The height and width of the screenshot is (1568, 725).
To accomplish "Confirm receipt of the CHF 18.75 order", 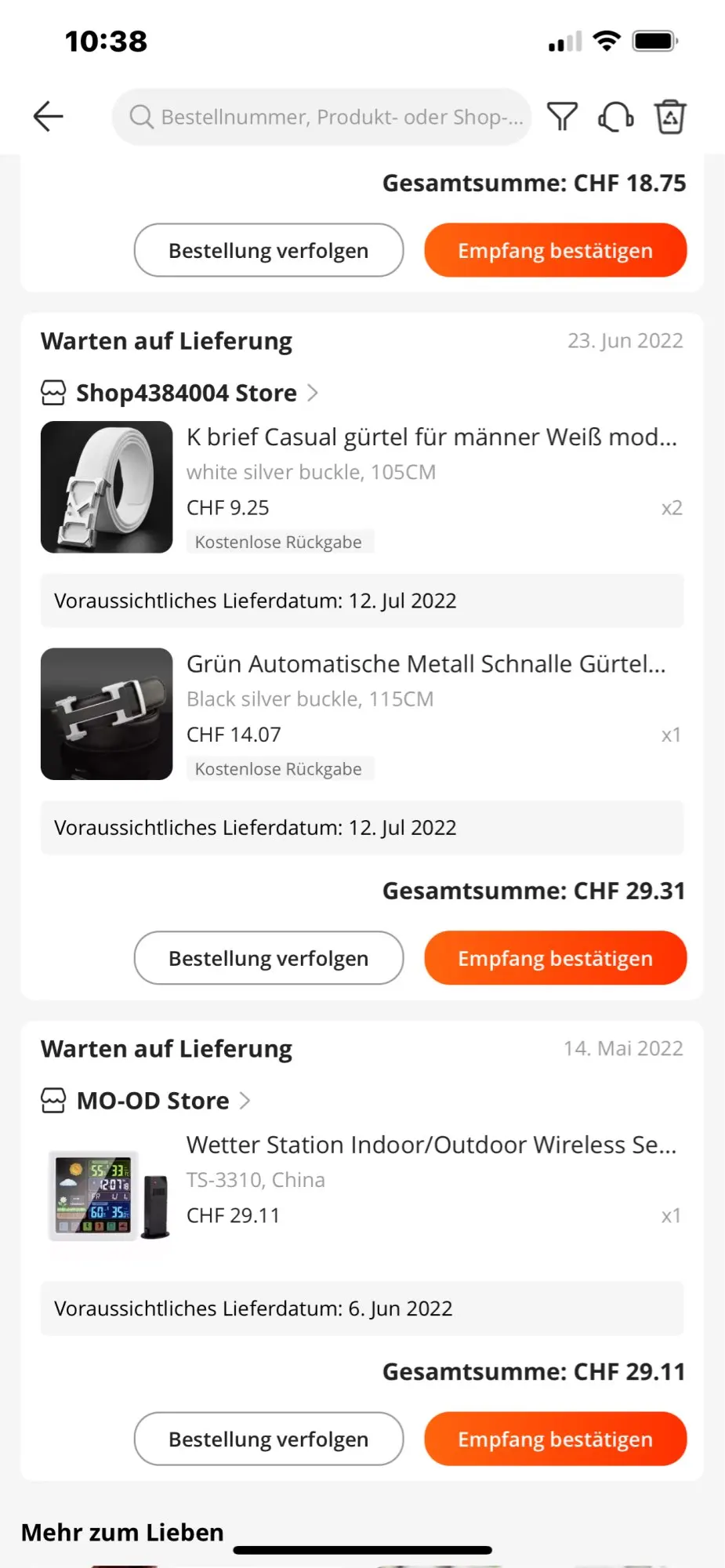I will [555, 250].
